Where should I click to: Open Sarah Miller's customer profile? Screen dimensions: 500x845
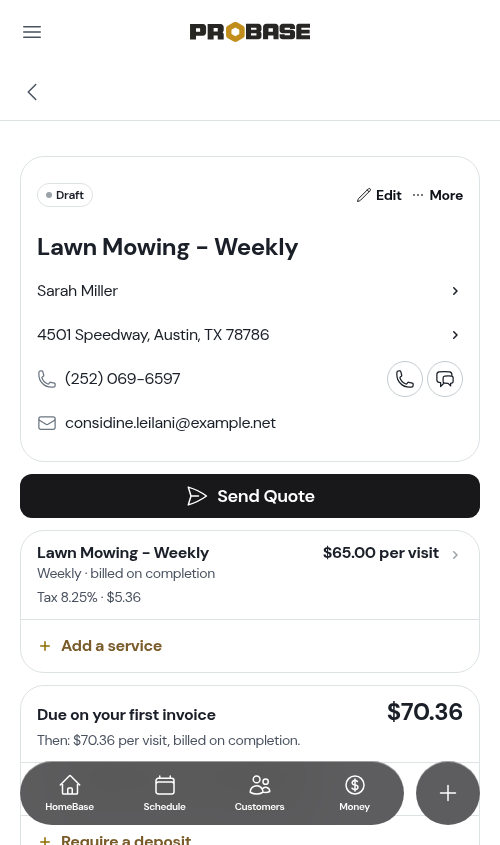click(249, 291)
